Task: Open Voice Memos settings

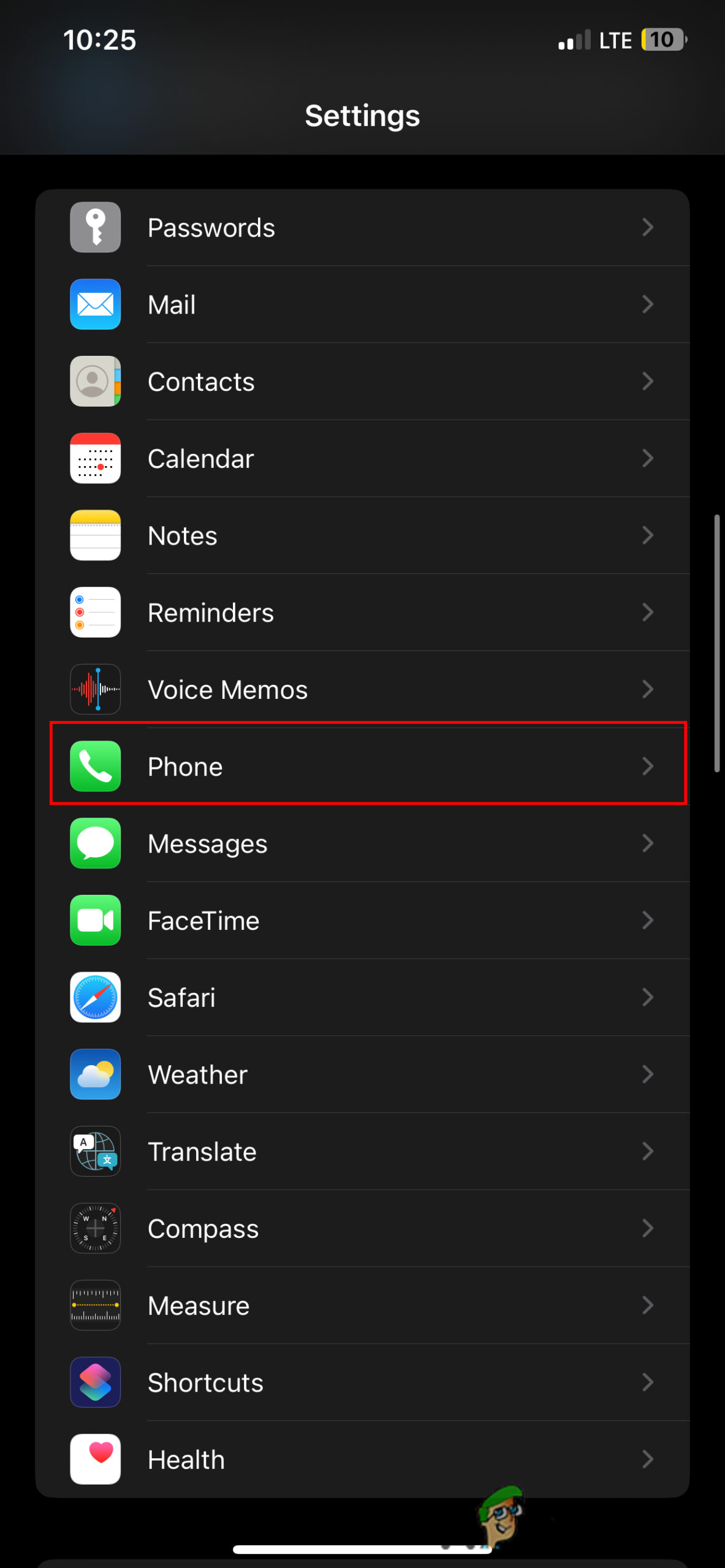Action: point(362,690)
